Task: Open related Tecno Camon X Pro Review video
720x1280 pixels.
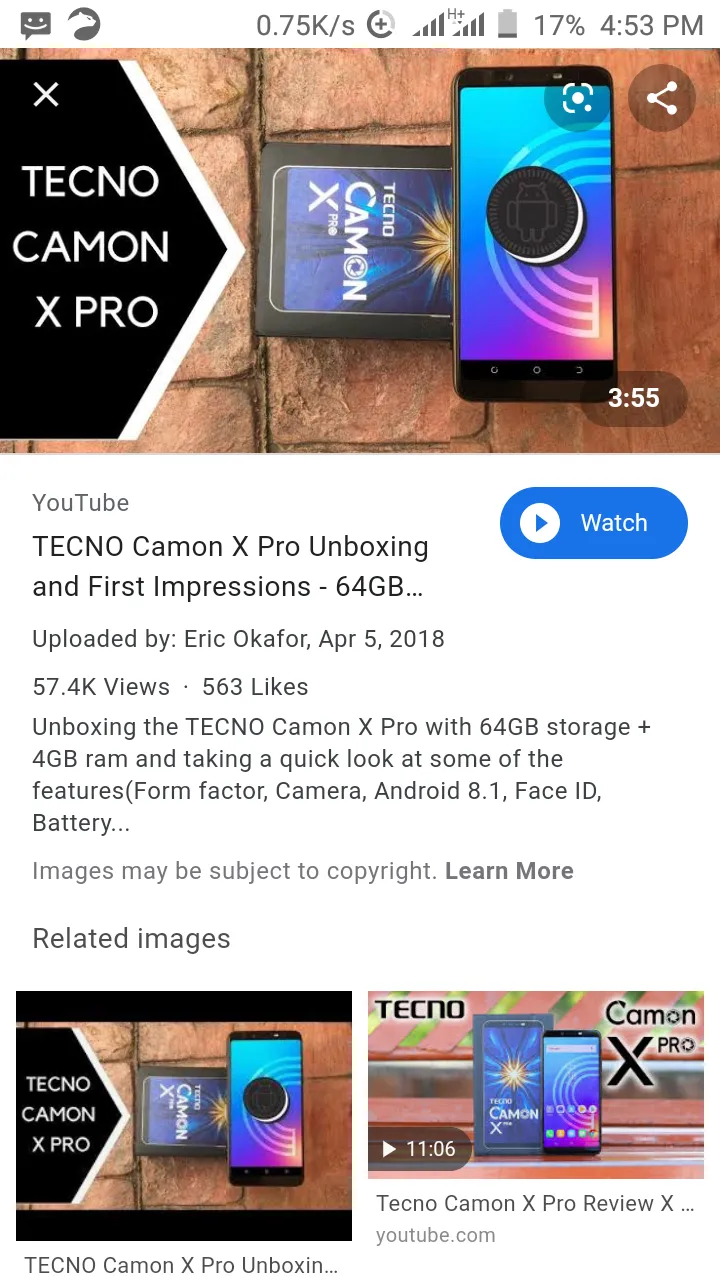Action: (x=536, y=1085)
